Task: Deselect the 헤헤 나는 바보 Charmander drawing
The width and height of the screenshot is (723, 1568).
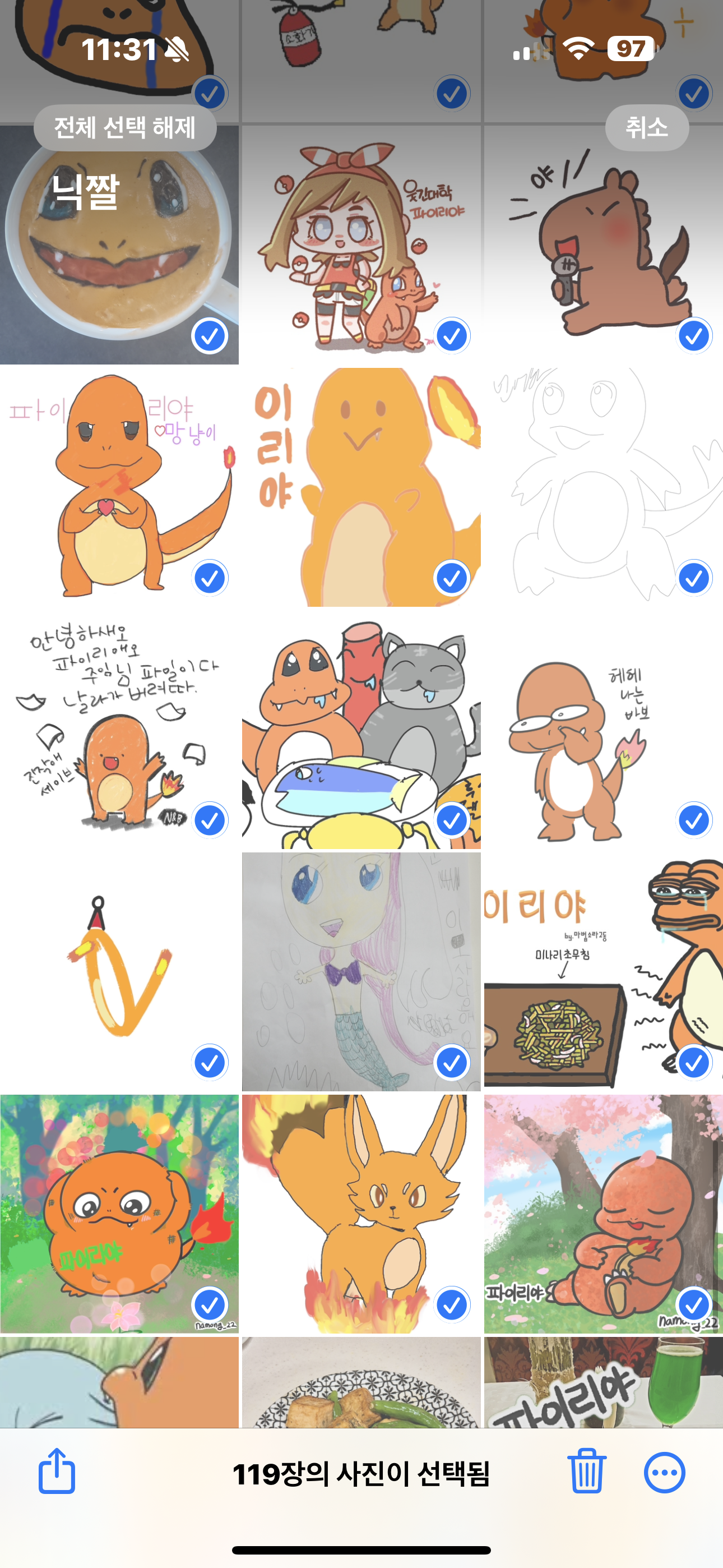Action: coord(604,729)
